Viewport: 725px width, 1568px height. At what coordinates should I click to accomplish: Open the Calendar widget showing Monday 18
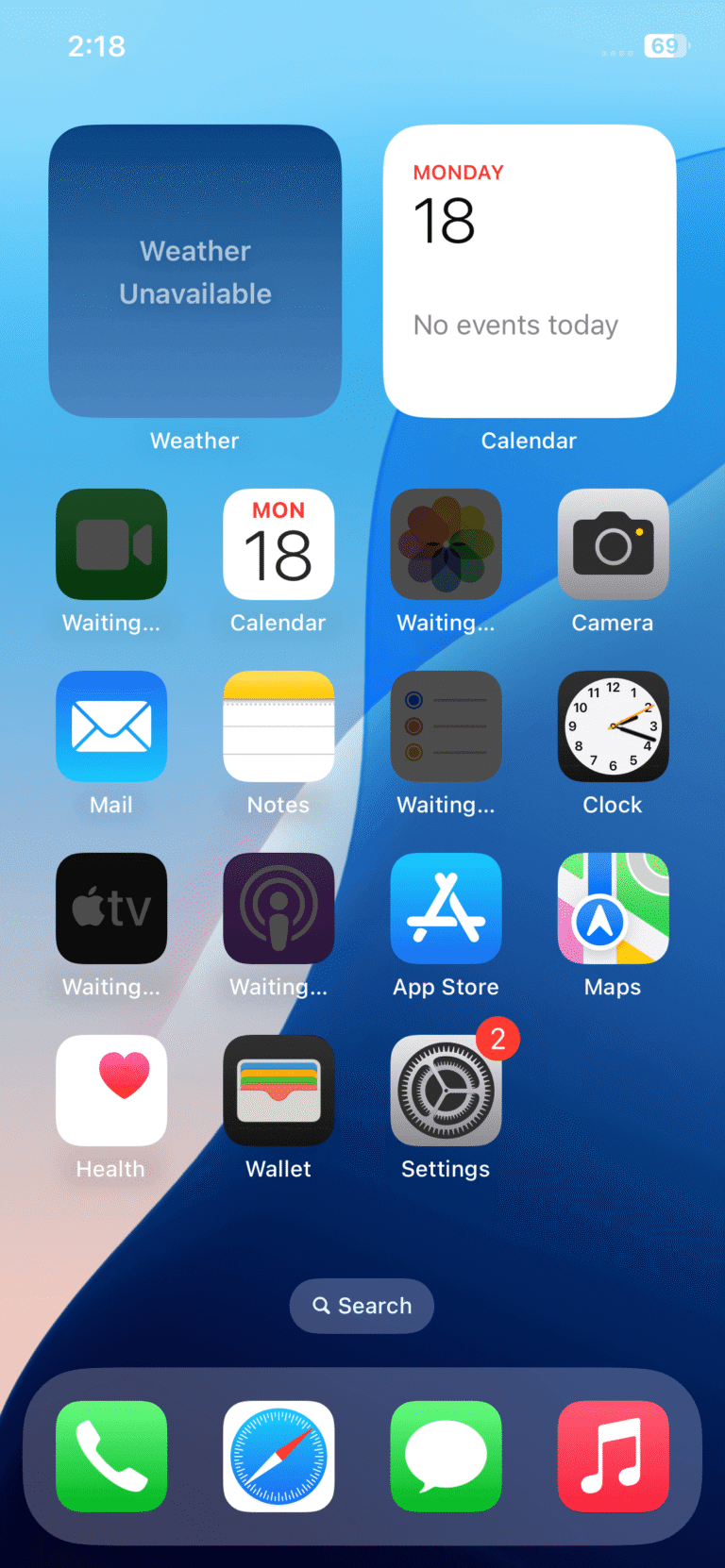529,271
